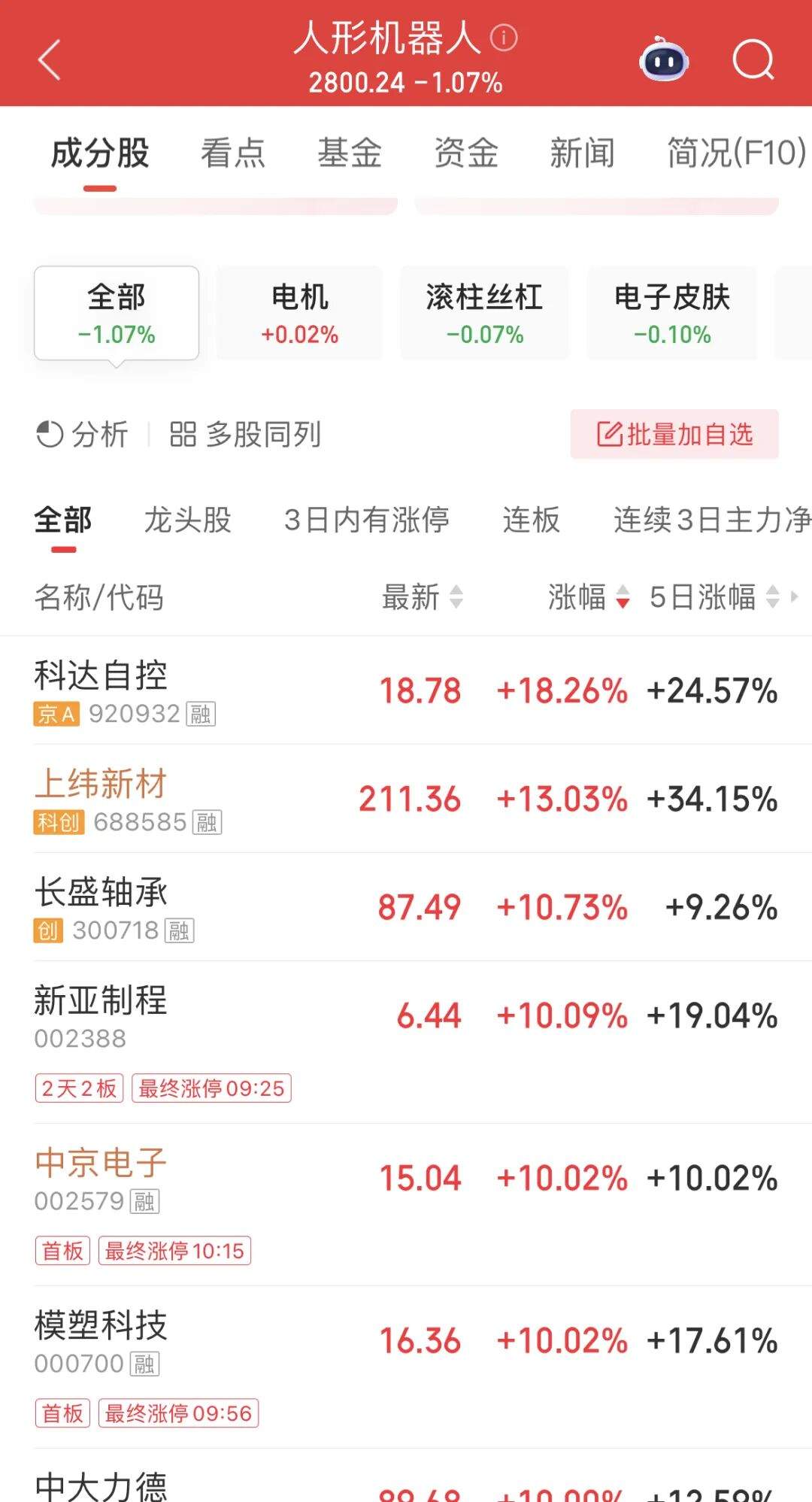The image size is (812, 1502).
Task: Sort list by 最新 price column
Action: (423, 597)
